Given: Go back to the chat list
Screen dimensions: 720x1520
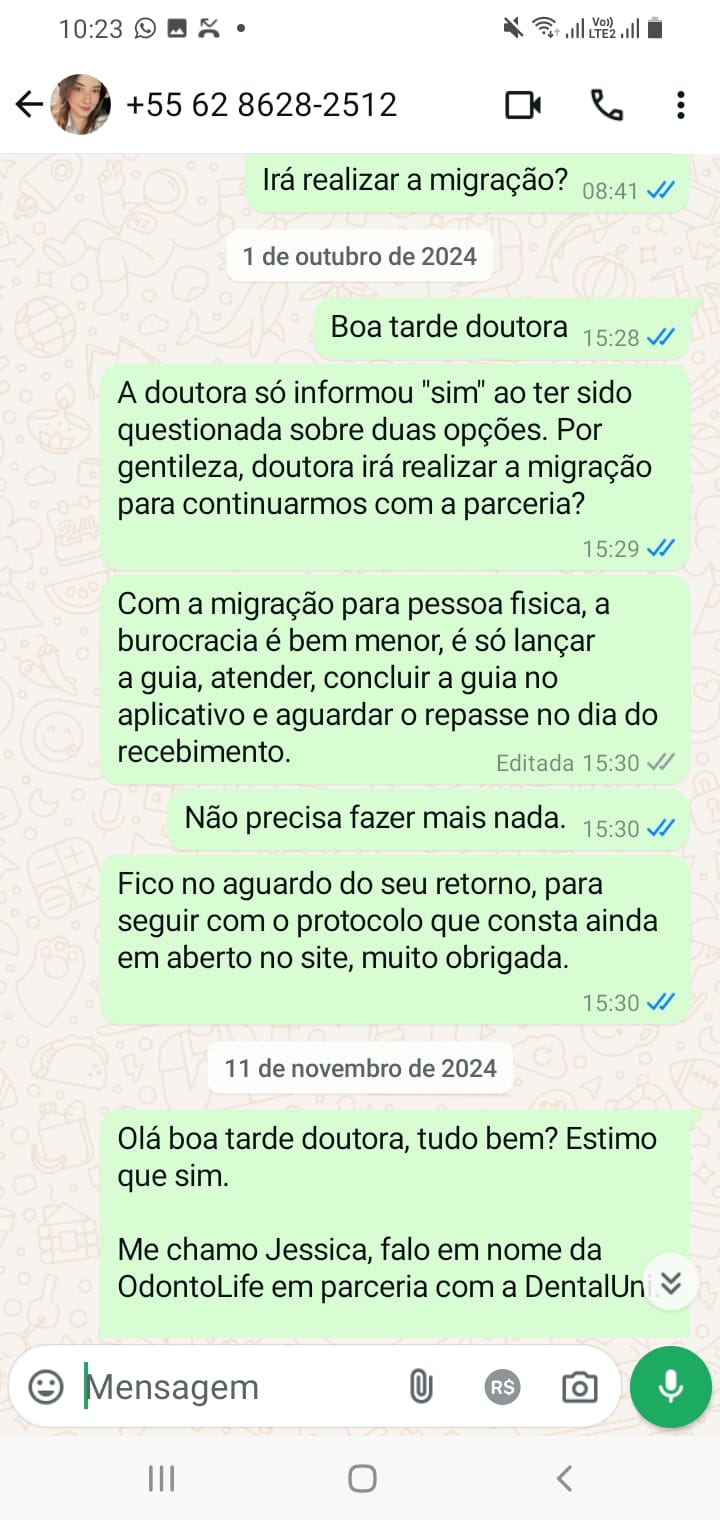Looking at the screenshot, I should (29, 104).
